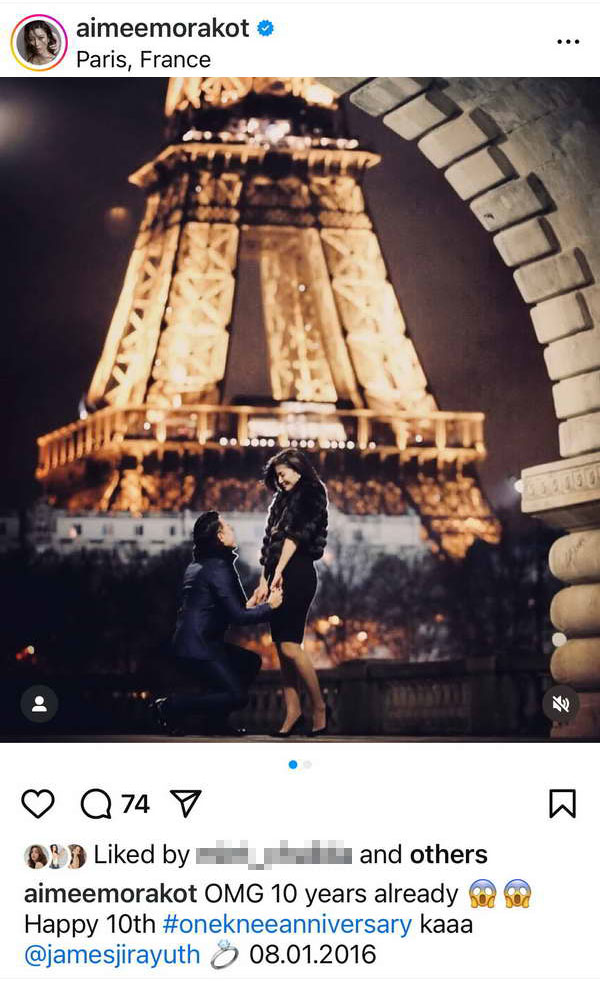Open the post's three-dot overflow menu
Screen dimensions: 600x981
(x=567, y=43)
